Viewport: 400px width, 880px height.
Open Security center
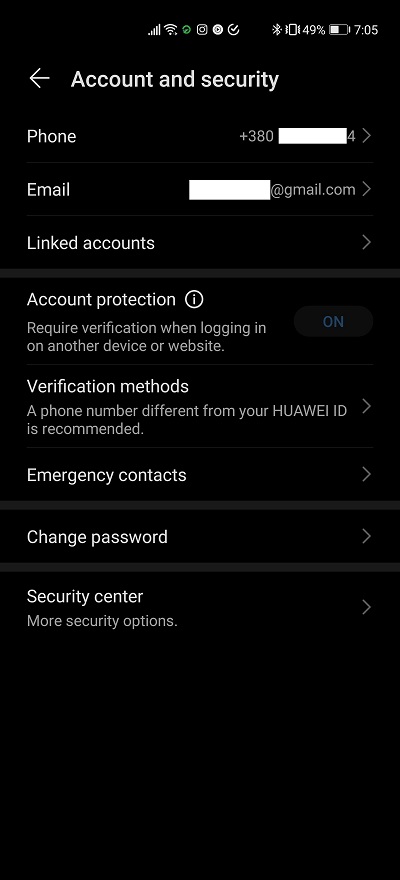(200, 607)
